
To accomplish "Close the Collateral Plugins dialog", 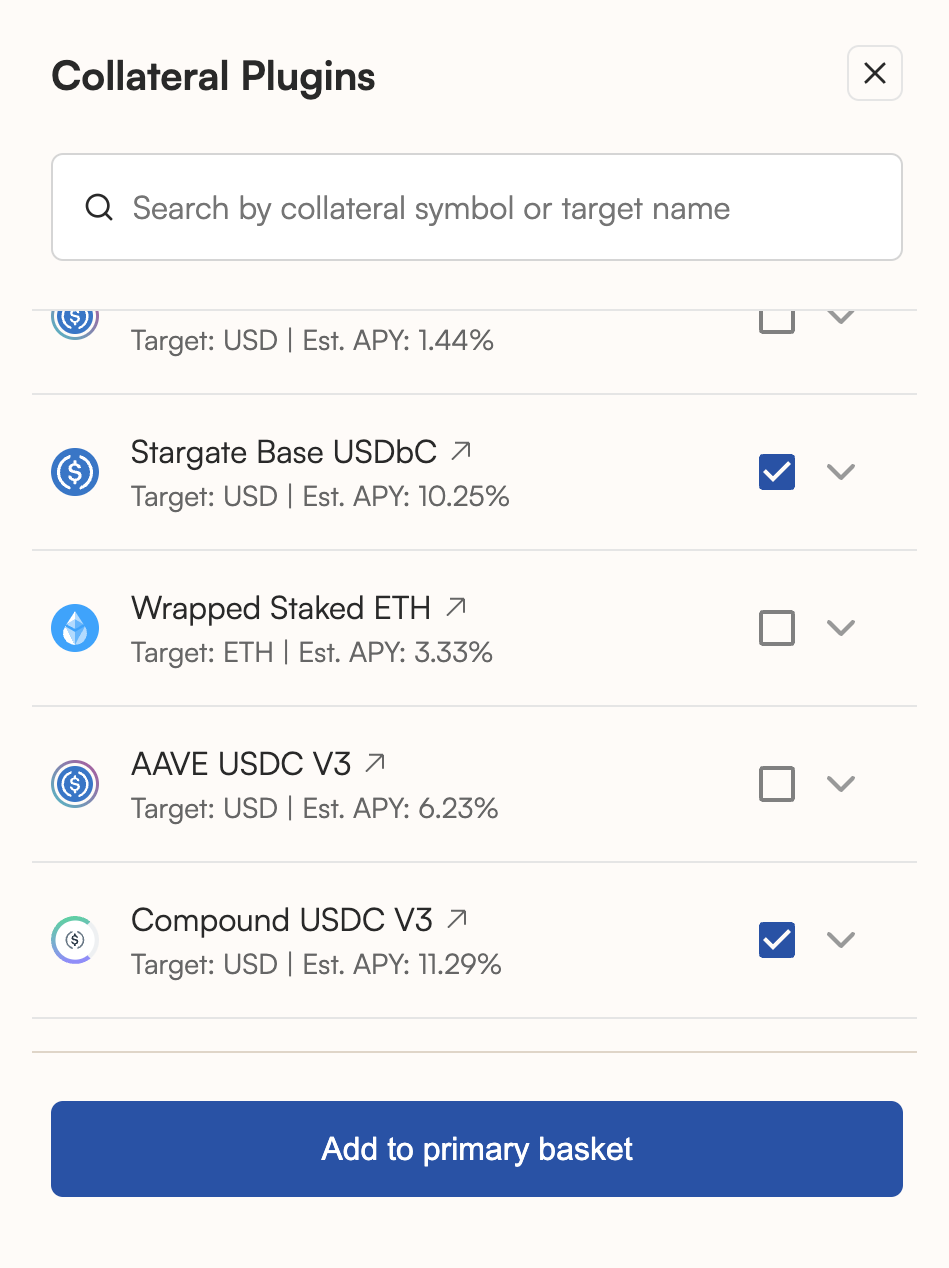I will [x=874, y=73].
